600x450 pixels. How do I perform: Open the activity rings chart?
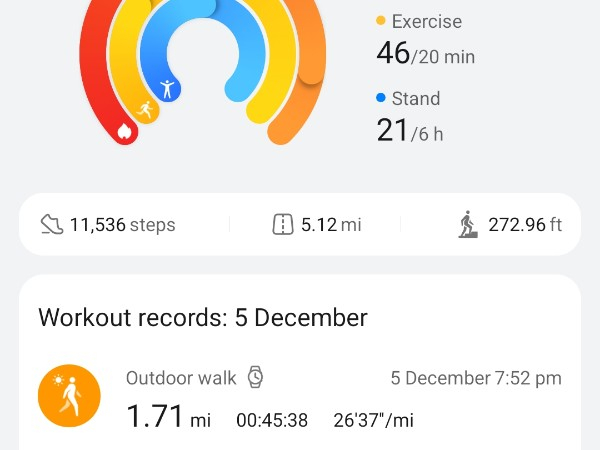pos(203,70)
